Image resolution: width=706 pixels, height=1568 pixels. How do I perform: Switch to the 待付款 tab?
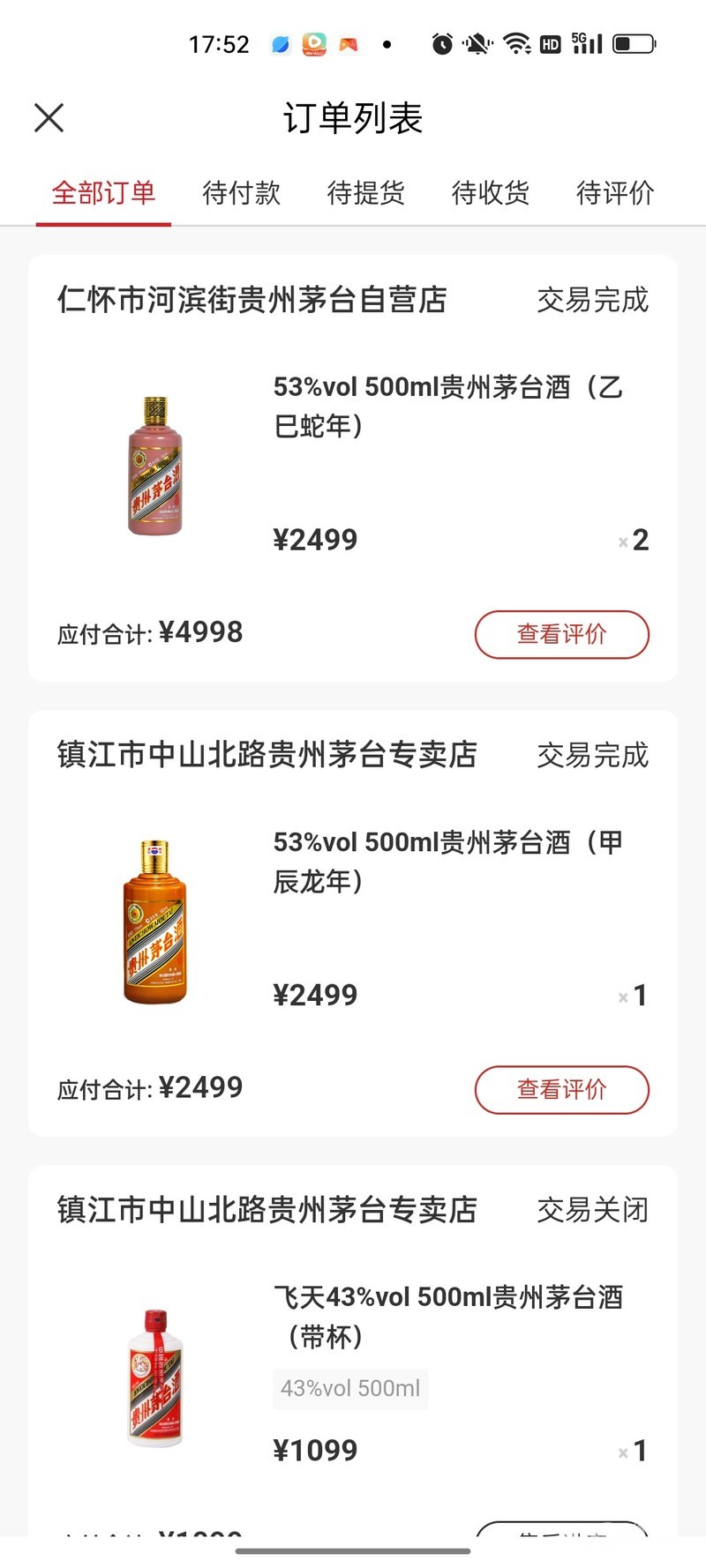[241, 192]
